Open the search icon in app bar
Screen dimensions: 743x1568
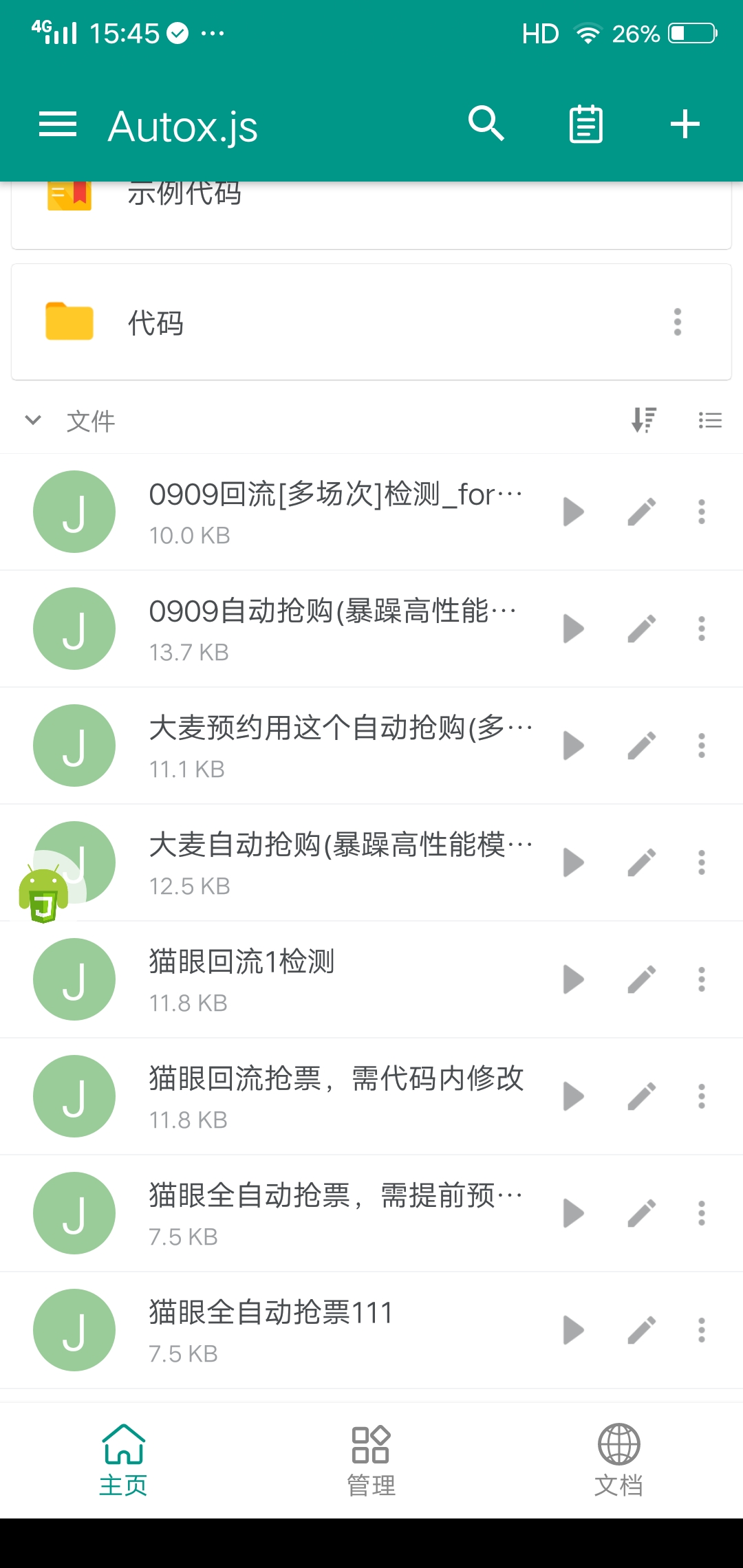(x=486, y=124)
